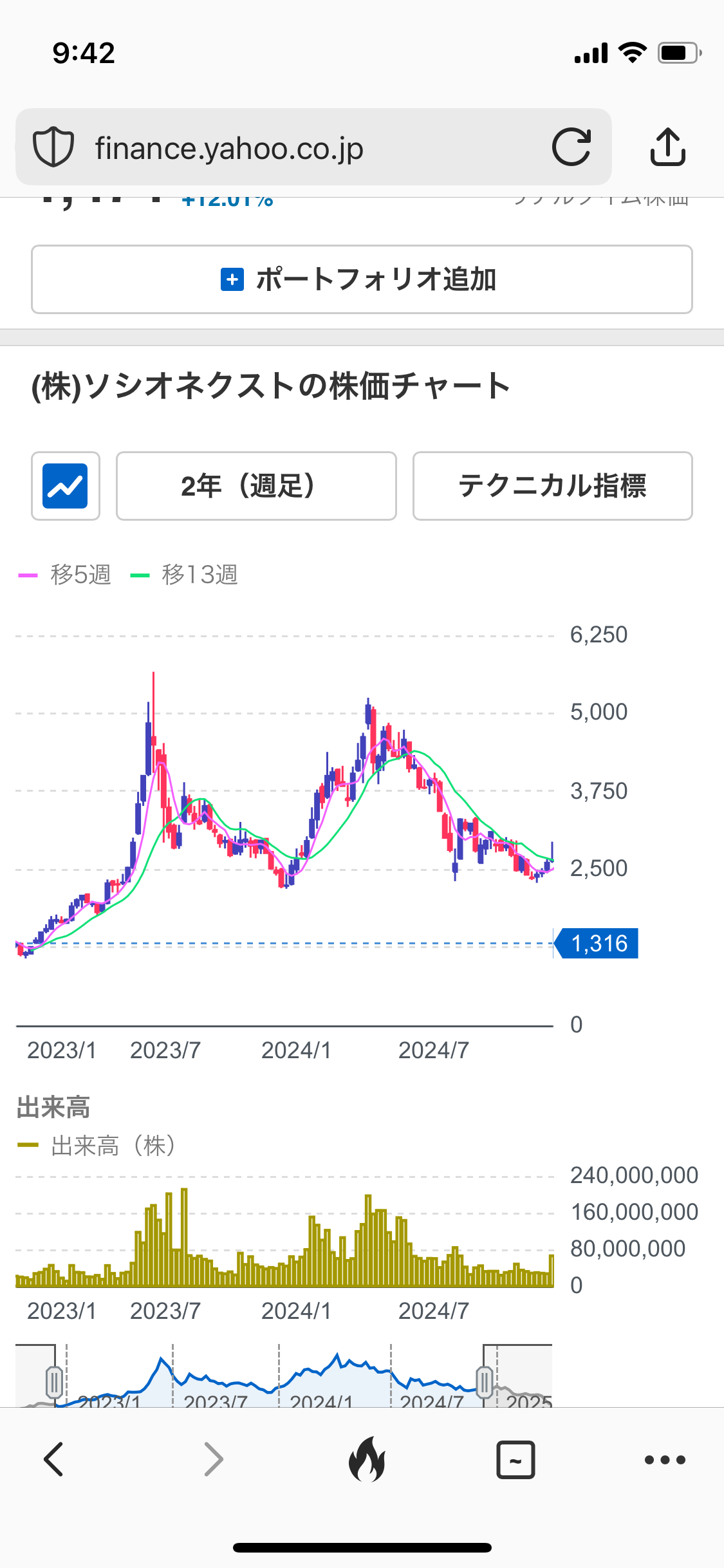Tap the finance.yahoo.co.jp address bar
Viewport: 724px width, 1568px height.
click(x=313, y=147)
